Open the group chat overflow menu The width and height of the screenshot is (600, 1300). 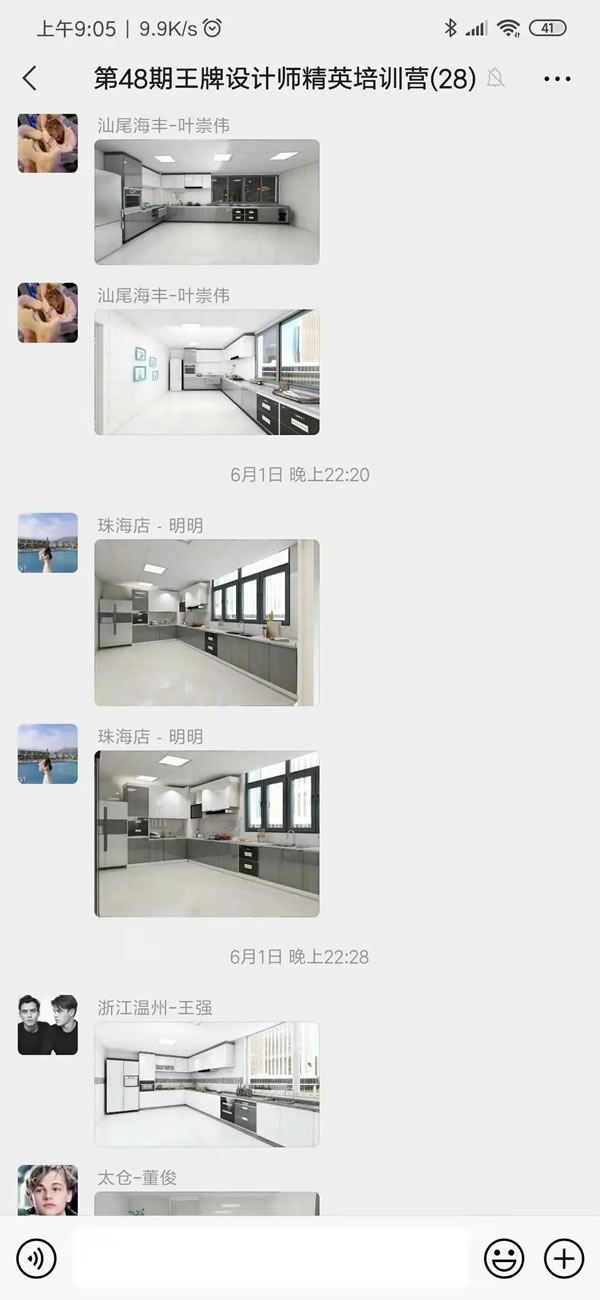557,78
